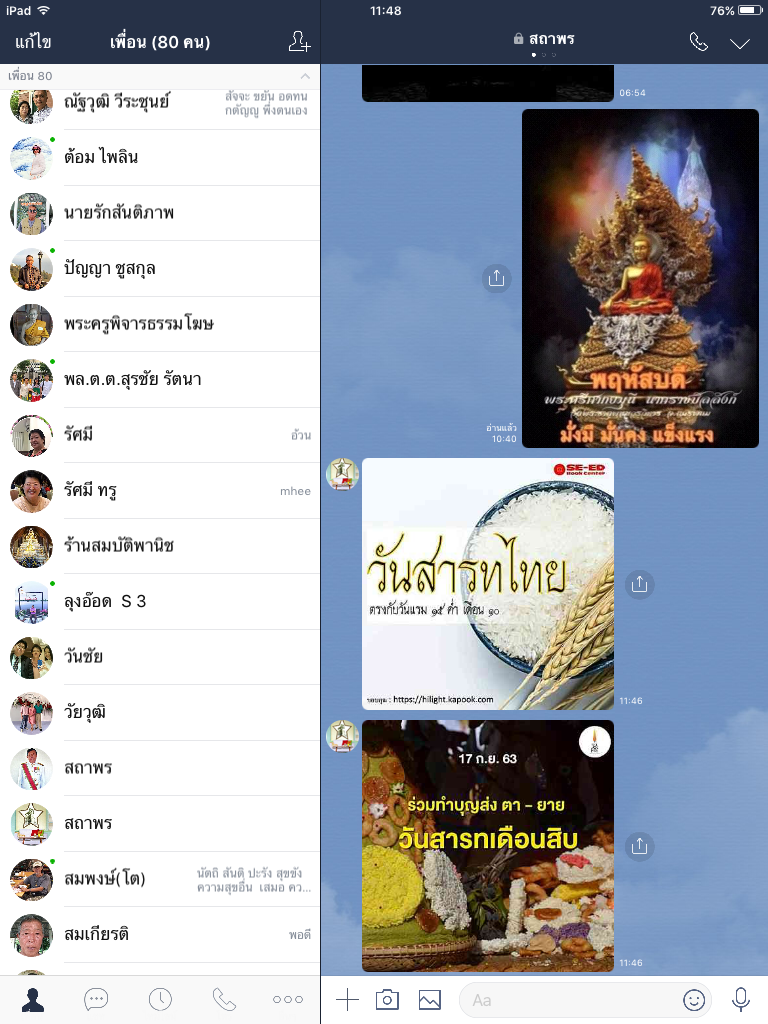Tap the plus attachment icon
The image size is (768, 1024).
click(x=347, y=999)
